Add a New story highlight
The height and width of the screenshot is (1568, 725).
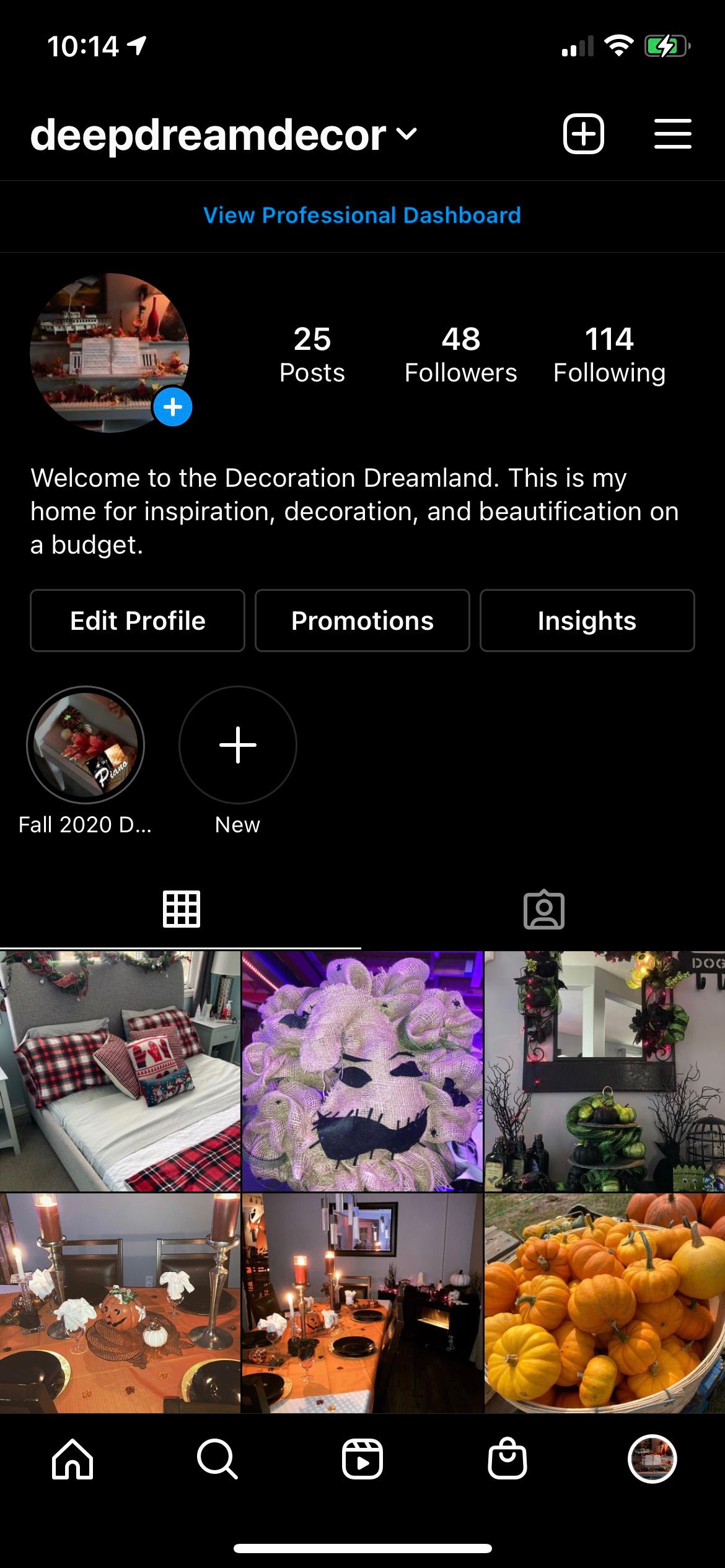(x=238, y=744)
